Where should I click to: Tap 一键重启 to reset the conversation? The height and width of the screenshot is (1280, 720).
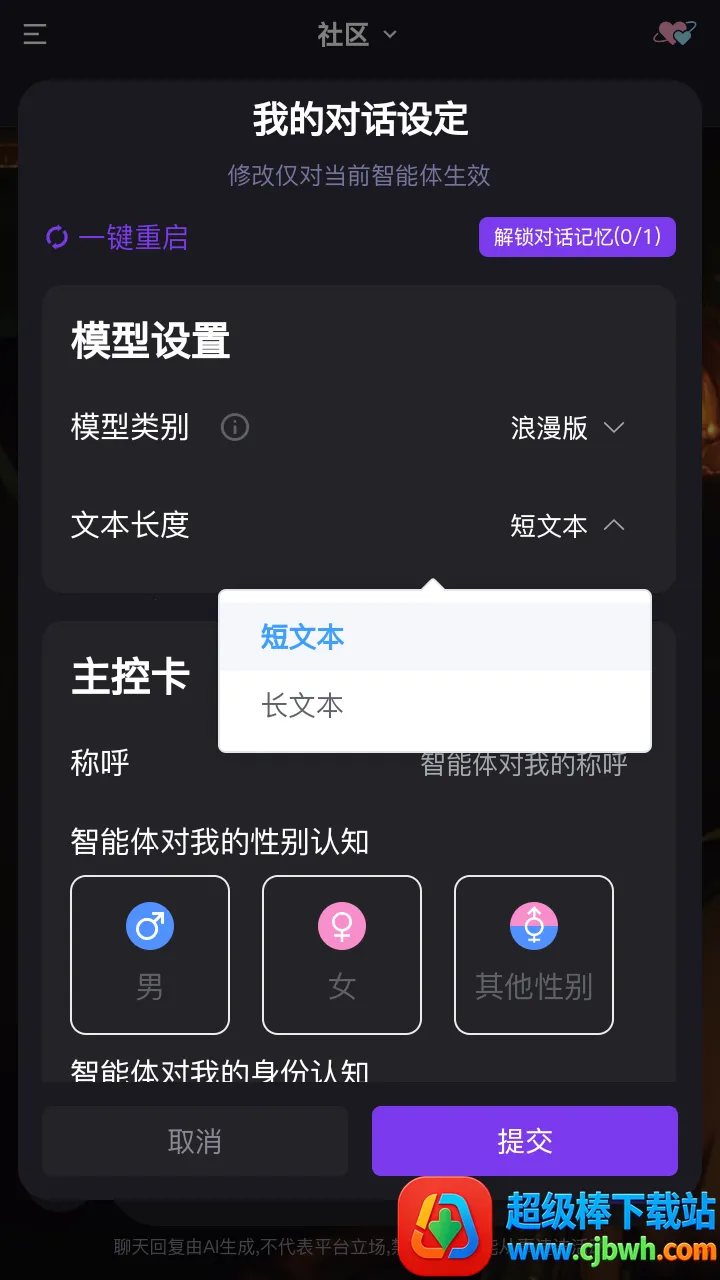click(x=117, y=237)
